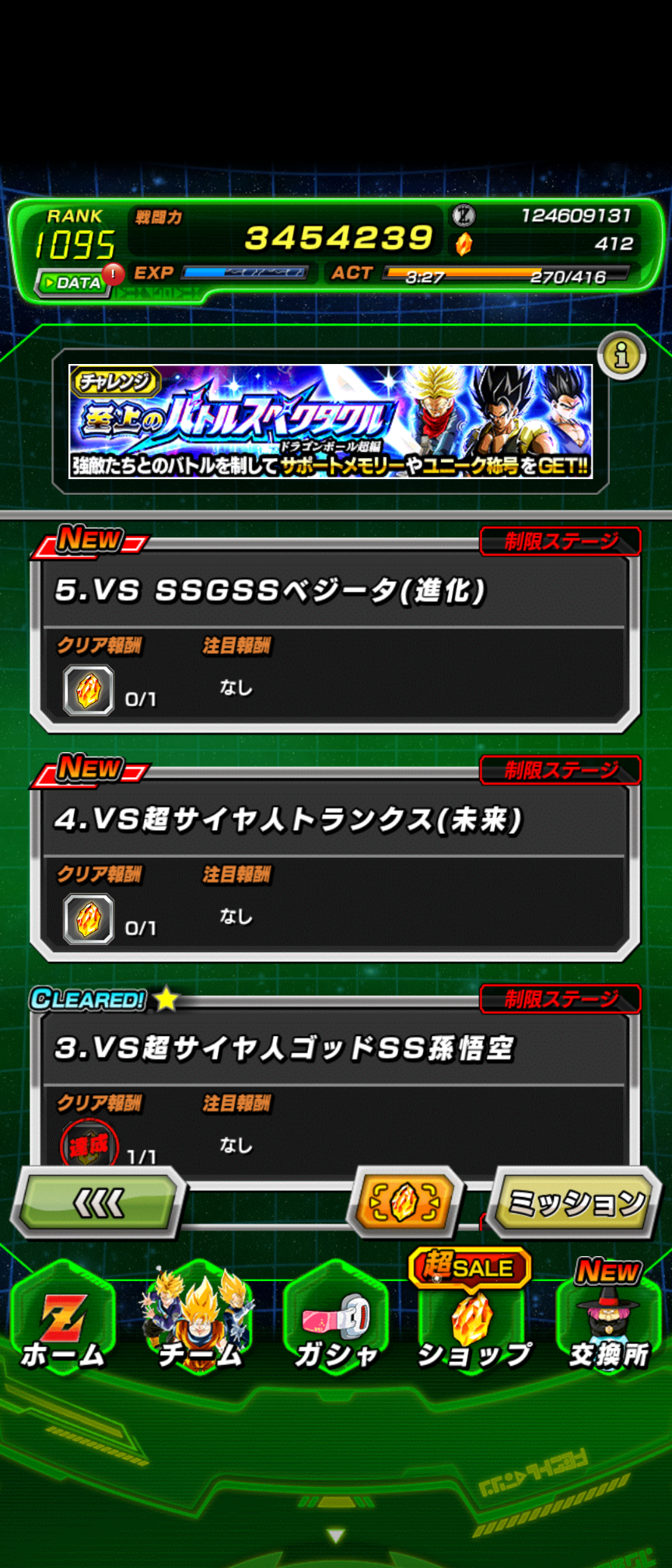Go back with the green arrow button
Viewport: 672px width, 1568px height.
[99, 1202]
